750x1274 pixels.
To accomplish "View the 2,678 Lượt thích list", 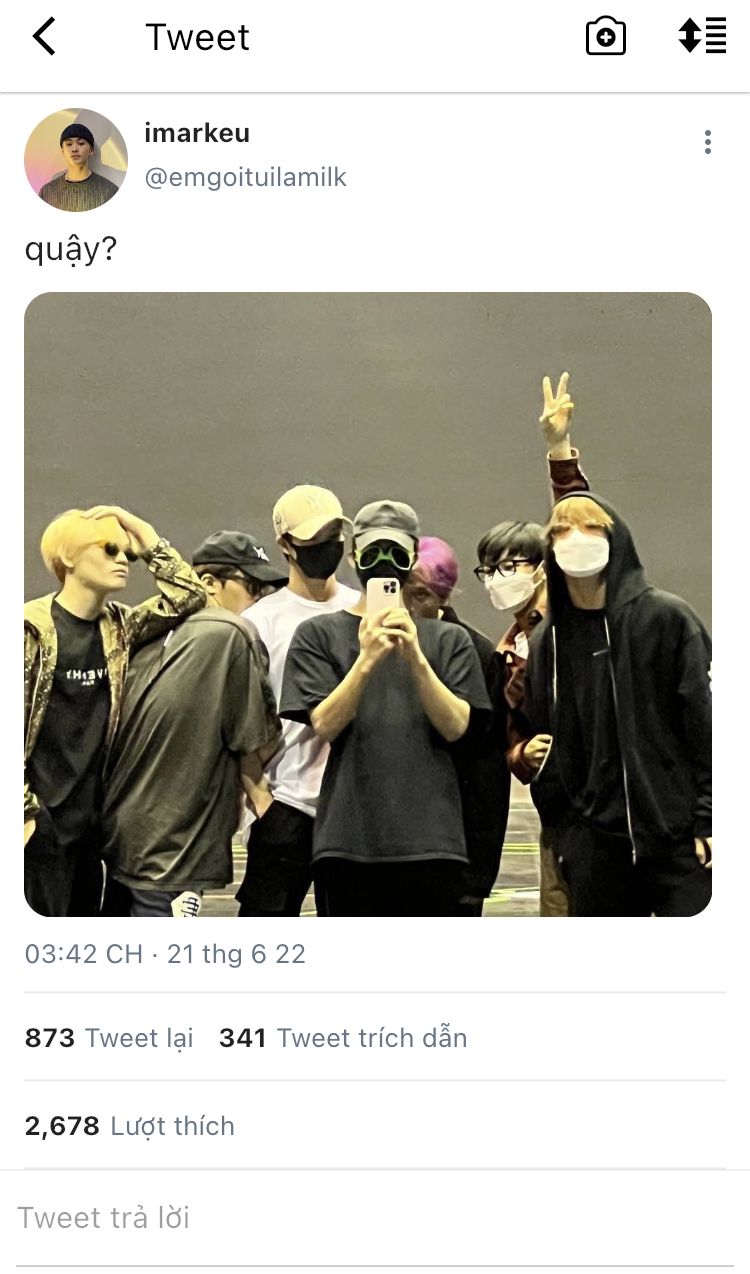I will (130, 1126).
